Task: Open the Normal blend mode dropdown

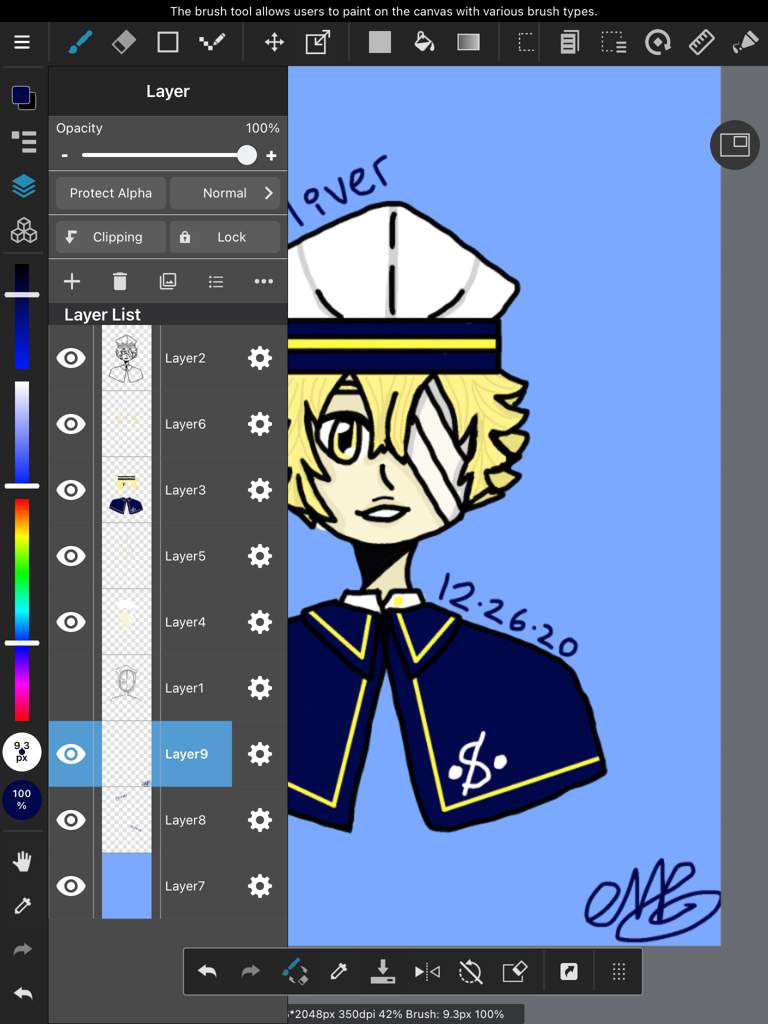Action: (x=225, y=193)
